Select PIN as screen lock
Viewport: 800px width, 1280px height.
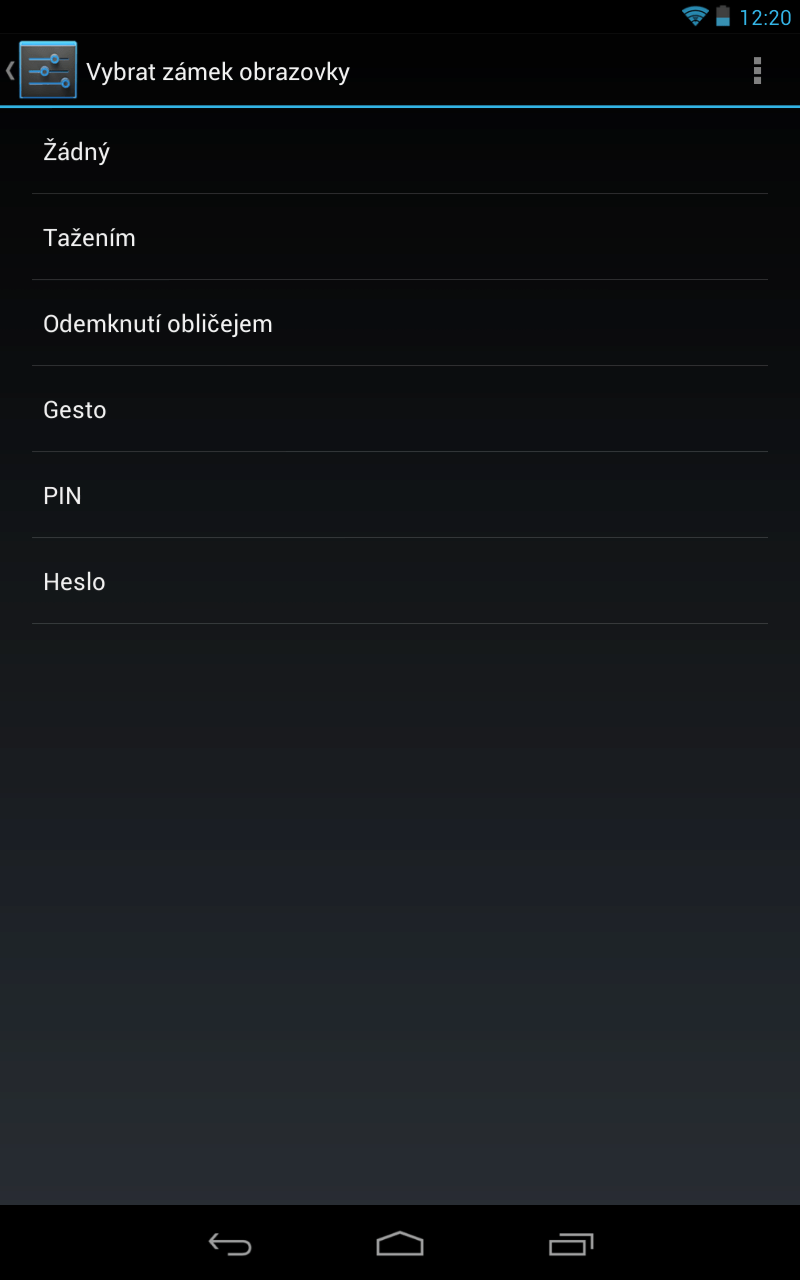pos(400,495)
